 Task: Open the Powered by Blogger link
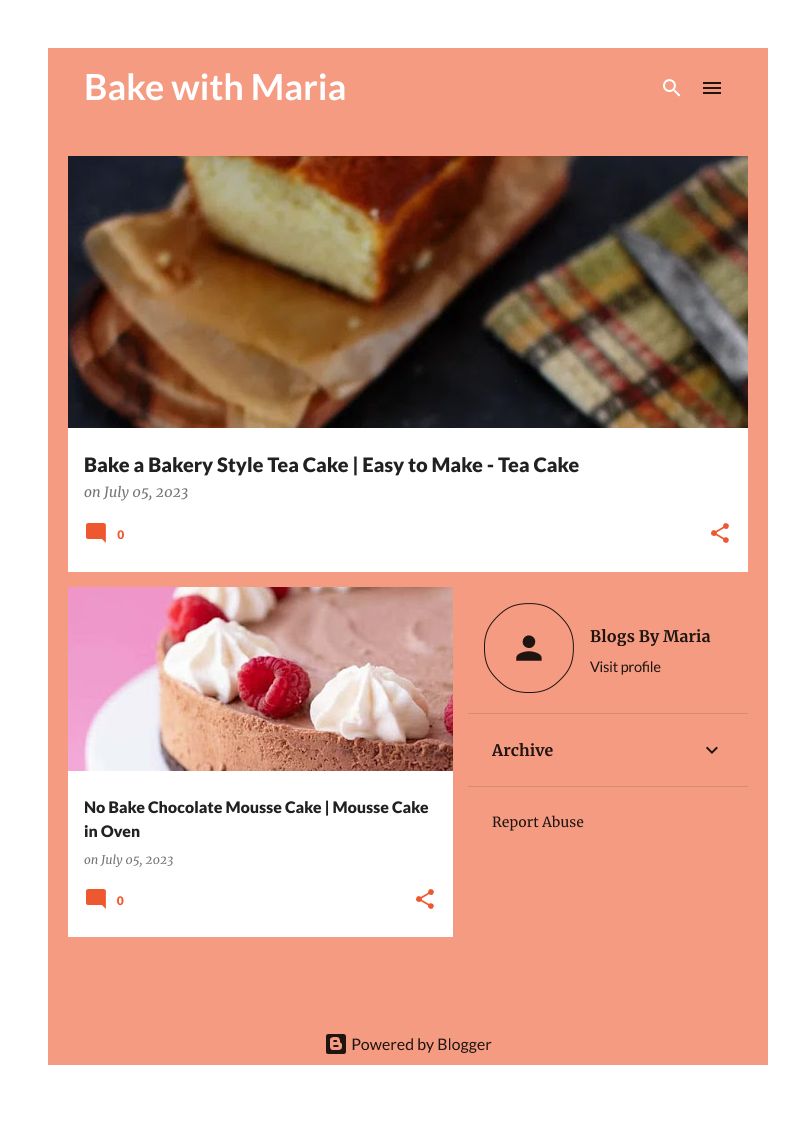[408, 1044]
